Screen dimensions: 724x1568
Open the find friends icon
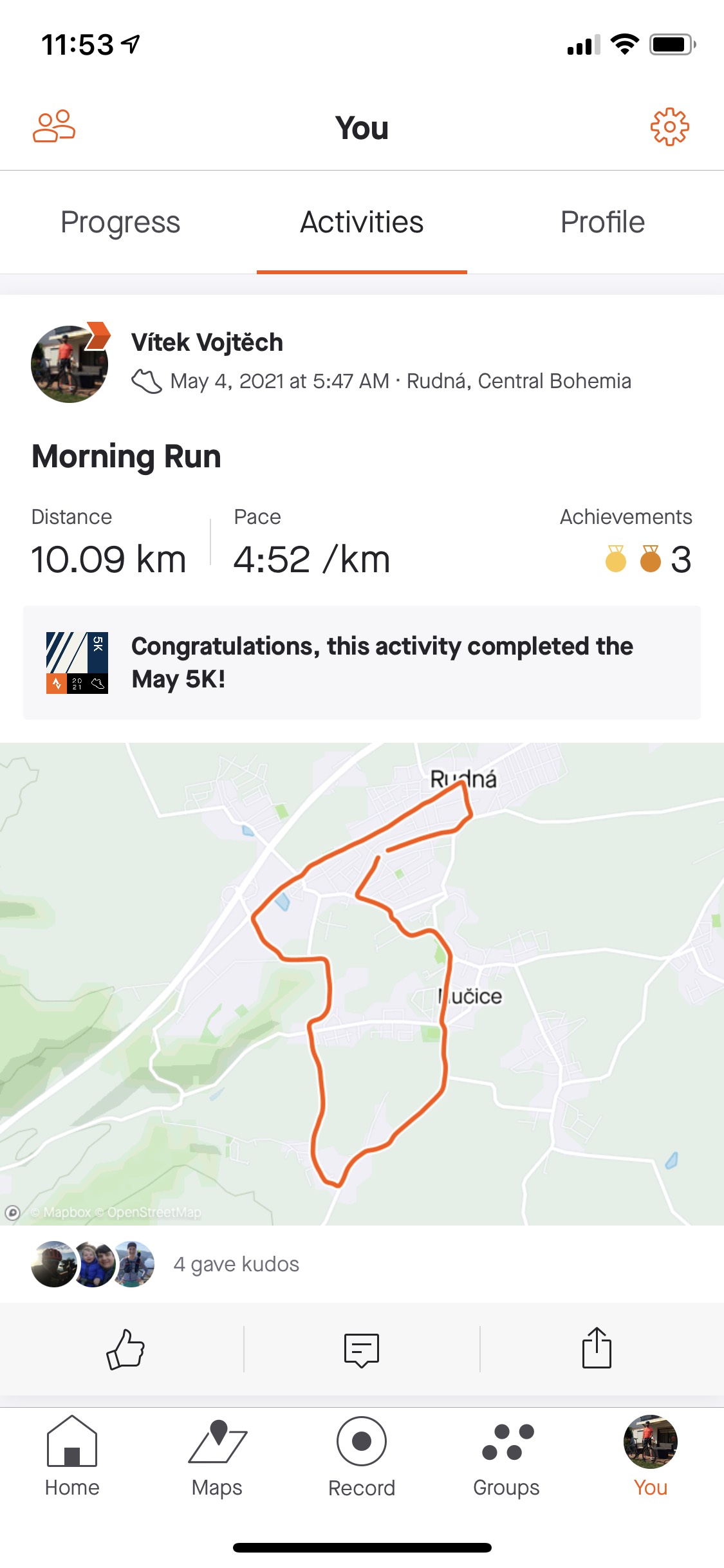pos(54,127)
